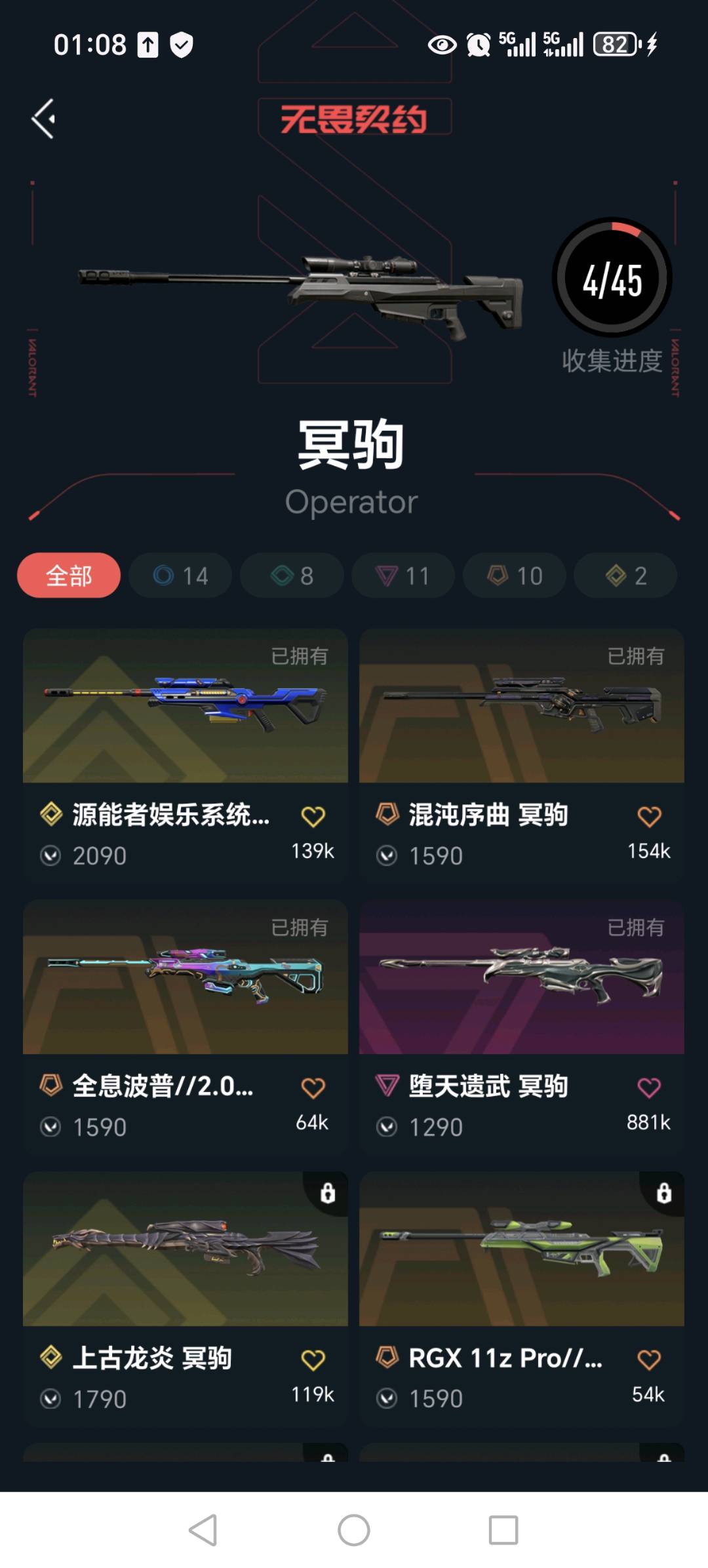Like the 堕天遗武 冥驹 skin
This screenshot has height=1568, width=708.
[649, 1088]
